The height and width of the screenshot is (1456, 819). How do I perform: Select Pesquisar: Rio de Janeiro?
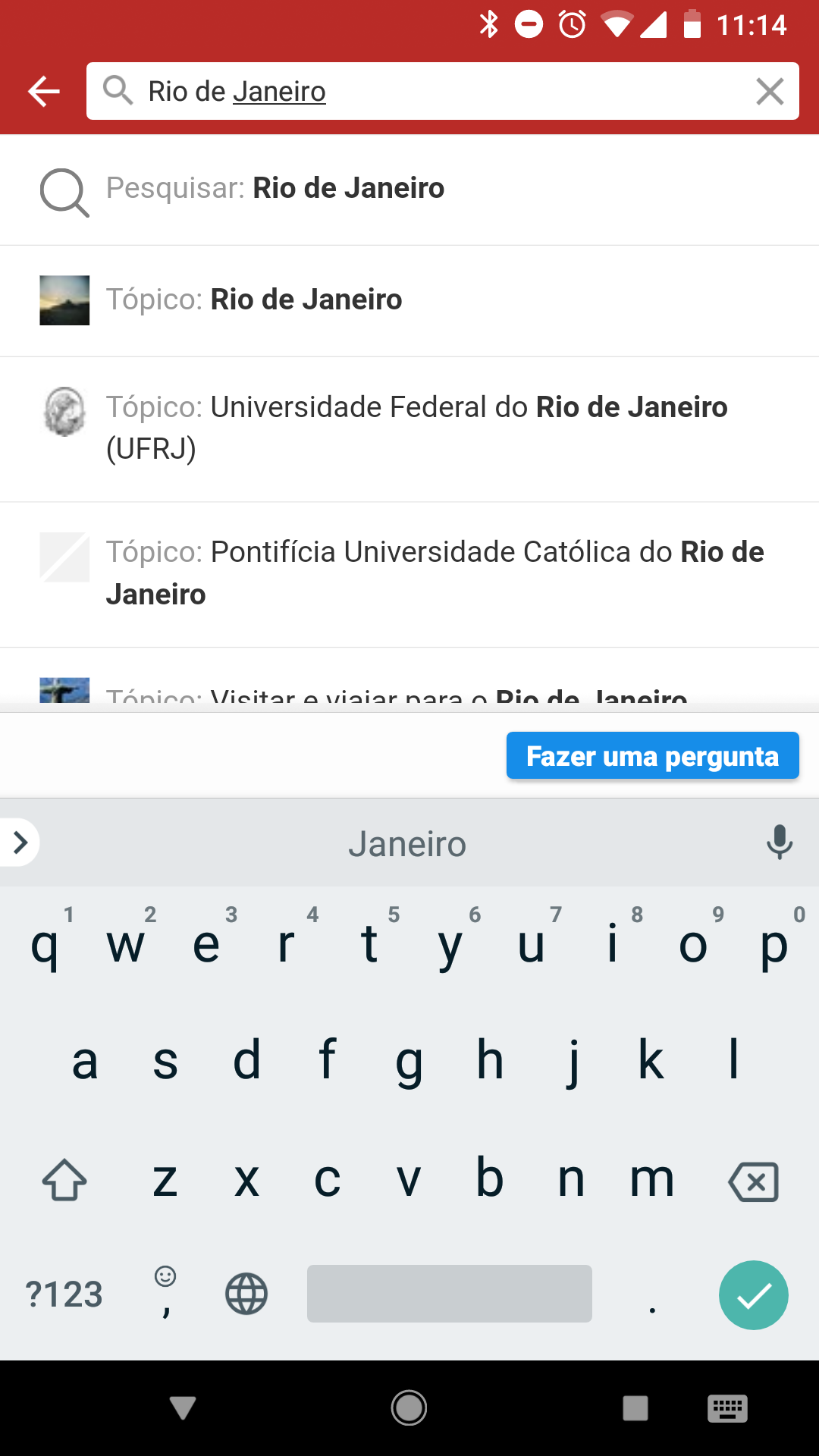pyautogui.click(x=409, y=190)
